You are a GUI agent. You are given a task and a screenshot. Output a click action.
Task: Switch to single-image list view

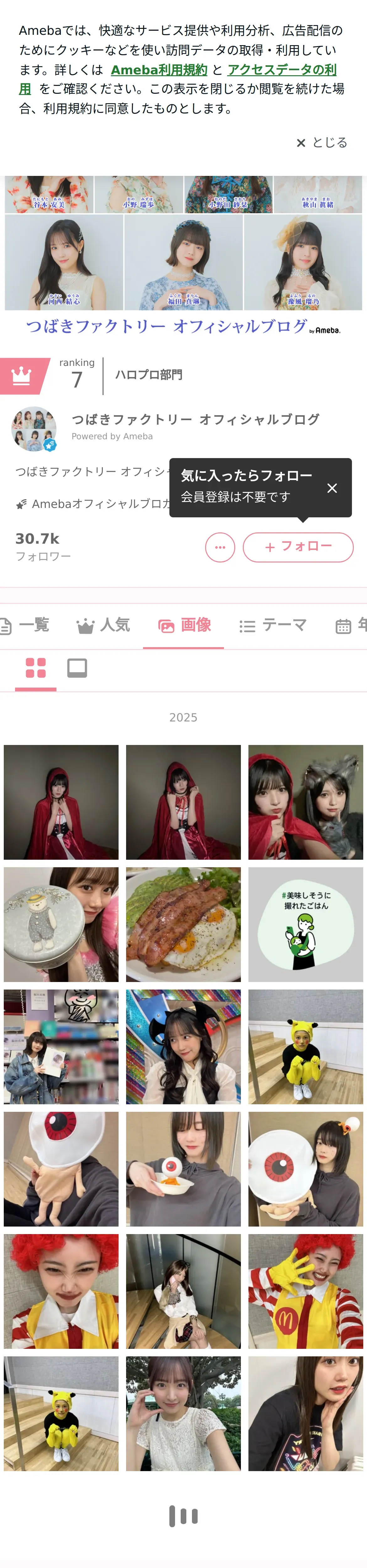[x=77, y=668]
